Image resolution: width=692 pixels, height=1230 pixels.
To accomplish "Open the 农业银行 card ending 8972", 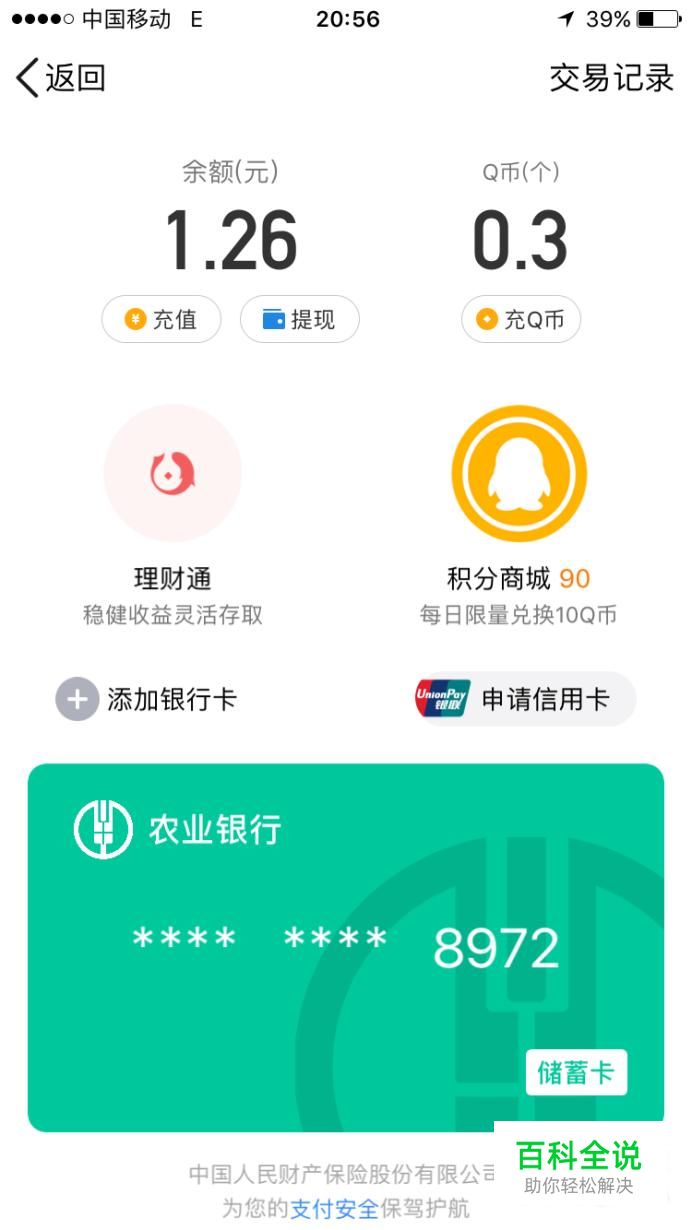I will (346, 948).
